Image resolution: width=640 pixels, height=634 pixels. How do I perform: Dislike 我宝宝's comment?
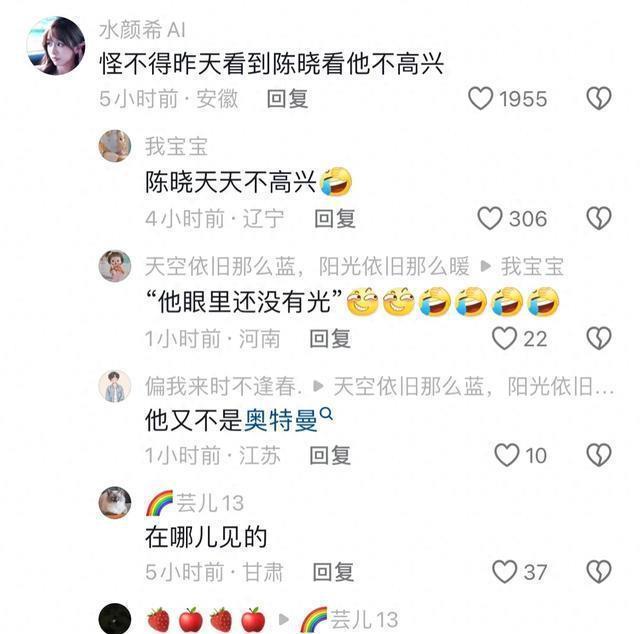[x=598, y=218]
